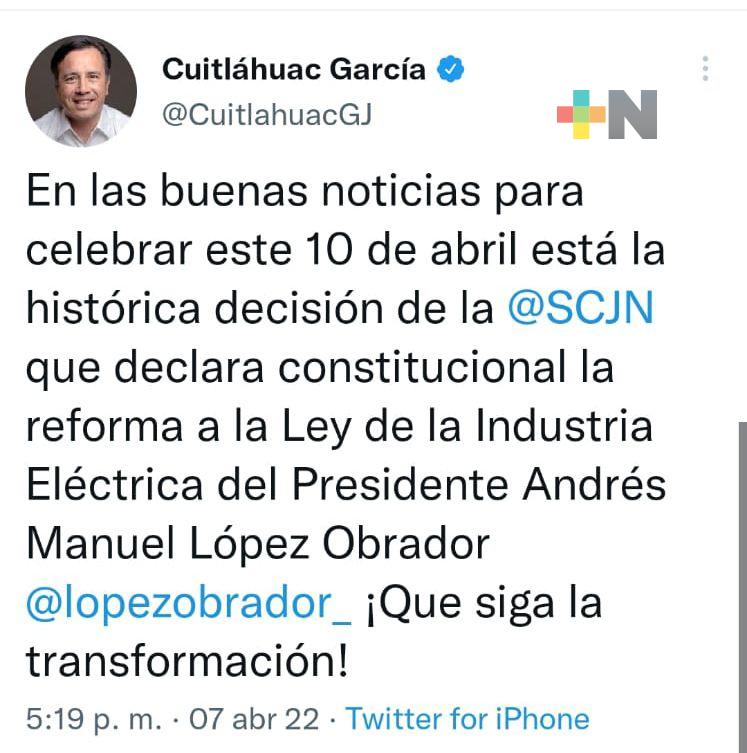Select the tweet body text
This screenshot has width=747, height=753.
(350, 420)
